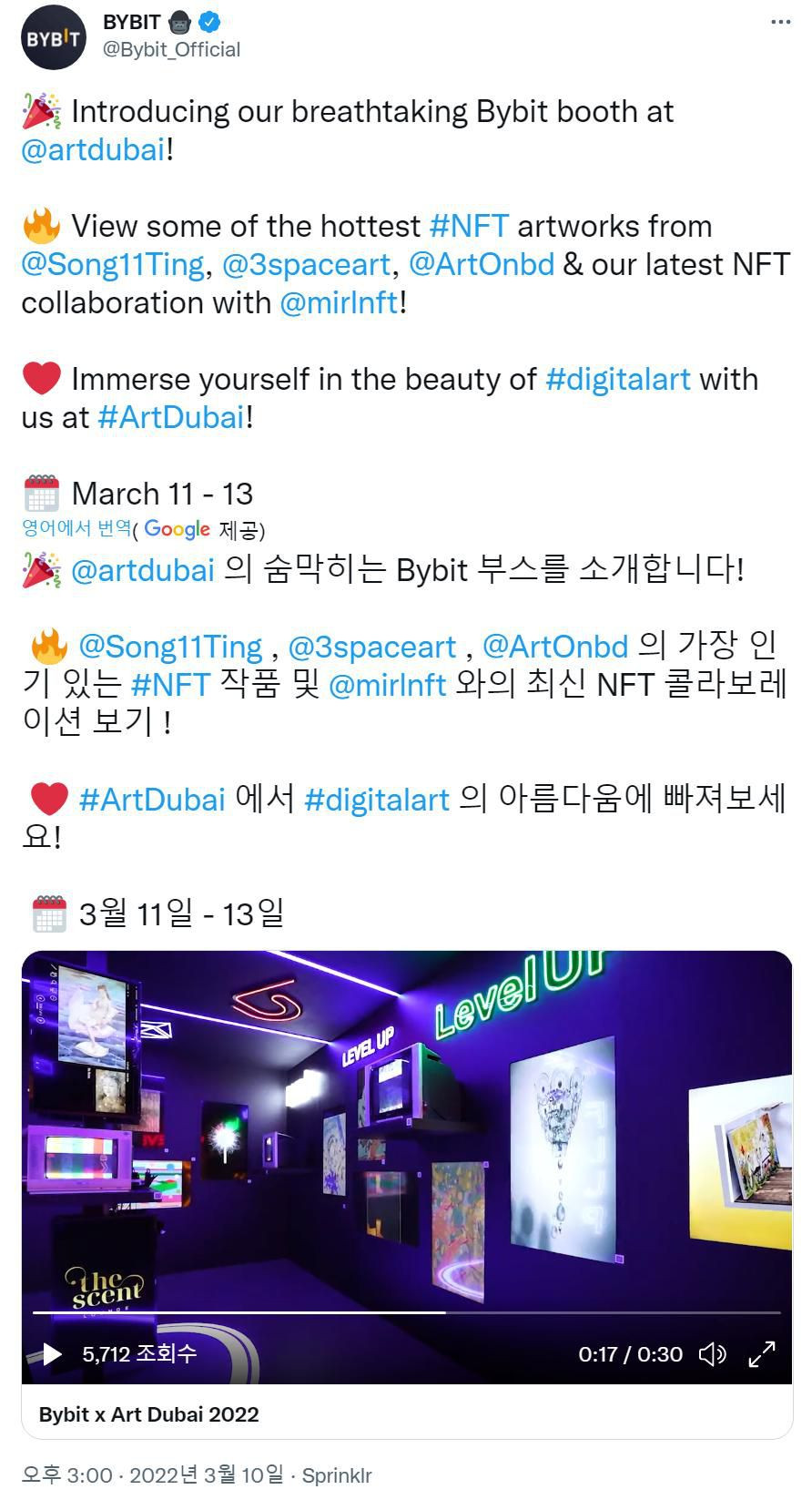812x1510 pixels.
Task: Browse the #digitalart hashtag in the English text
Action: pos(618,379)
